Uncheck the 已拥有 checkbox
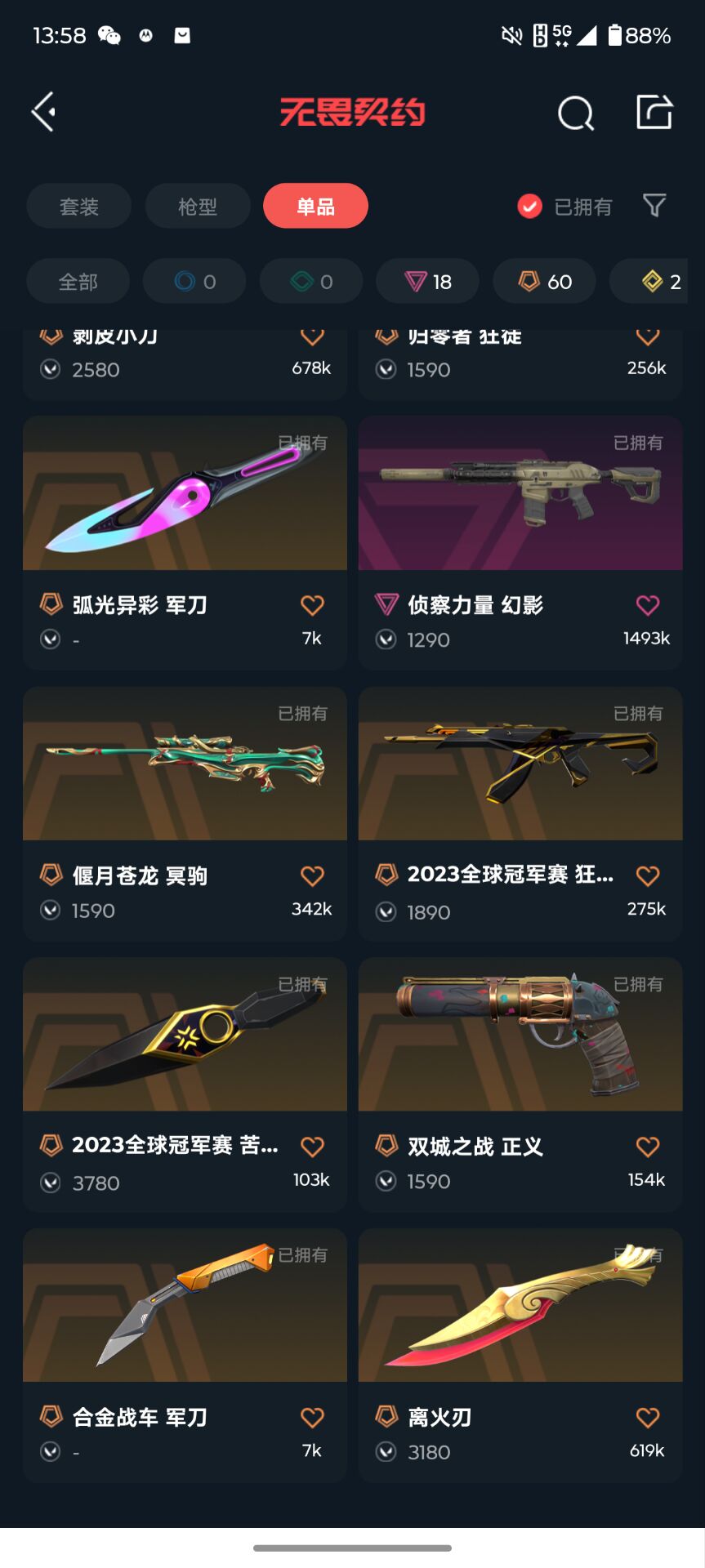705x1568 pixels. tap(529, 207)
